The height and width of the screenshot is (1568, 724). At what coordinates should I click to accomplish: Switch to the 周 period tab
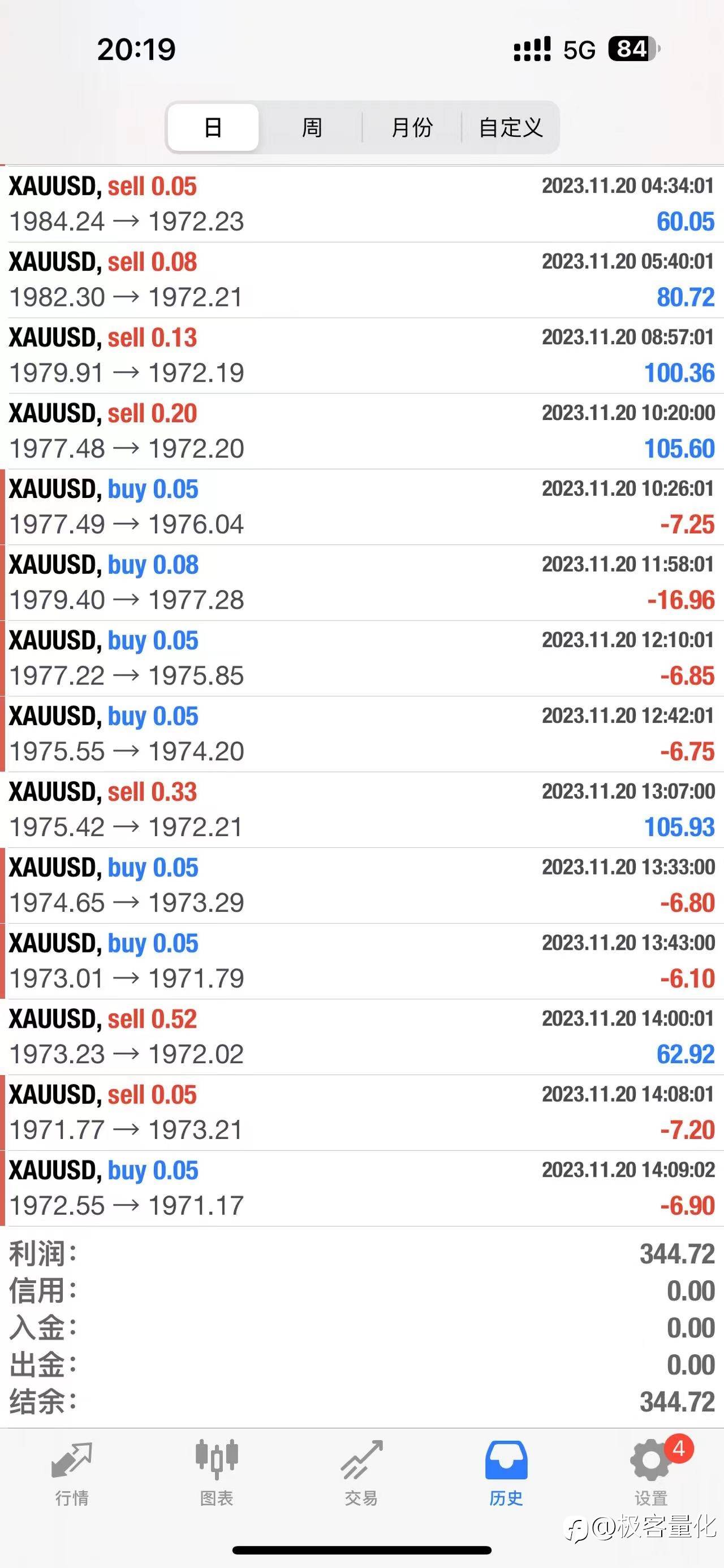pyautogui.click(x=312, y=127)
